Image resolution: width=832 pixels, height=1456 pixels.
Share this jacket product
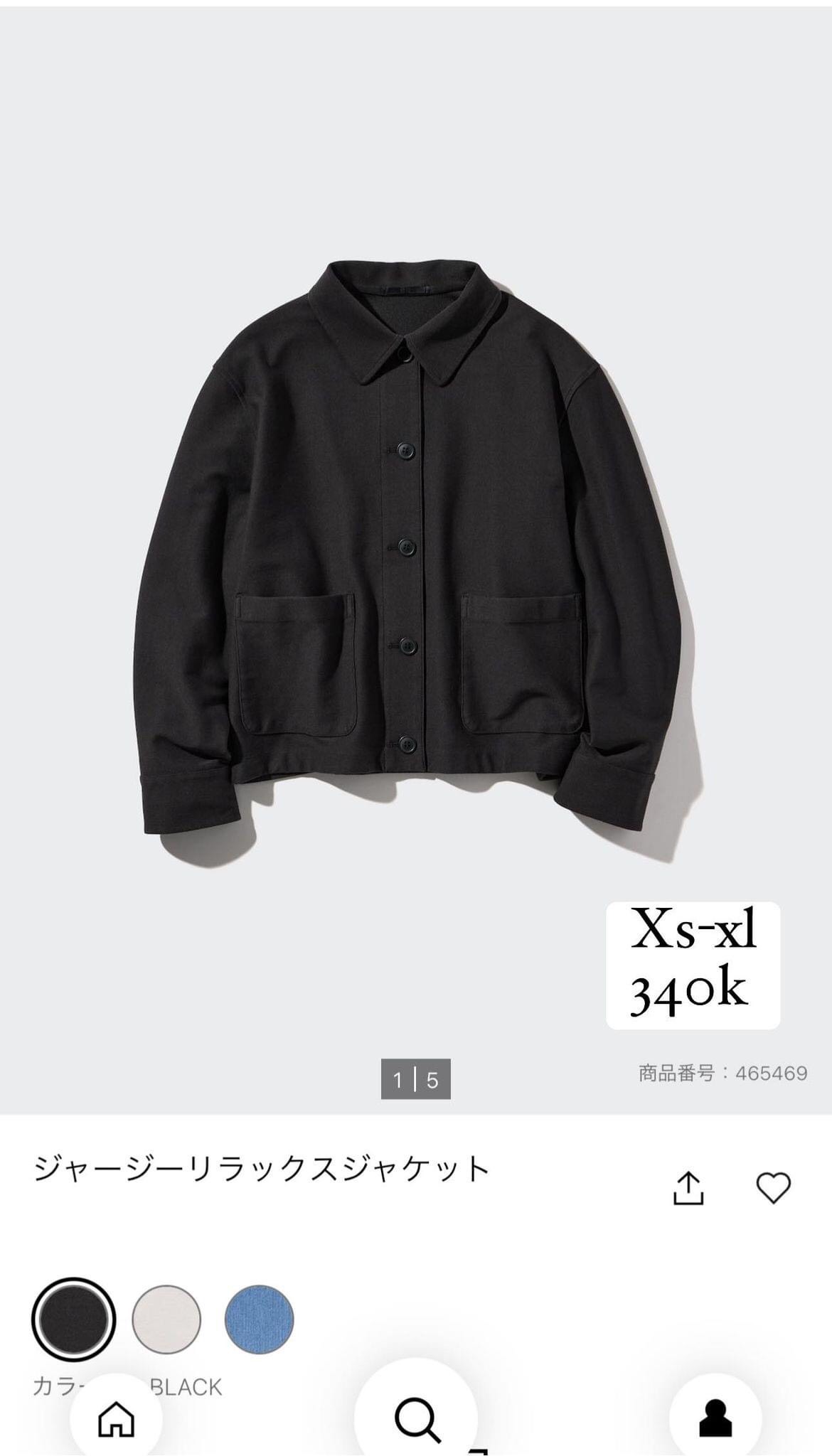coord(688,1188)
